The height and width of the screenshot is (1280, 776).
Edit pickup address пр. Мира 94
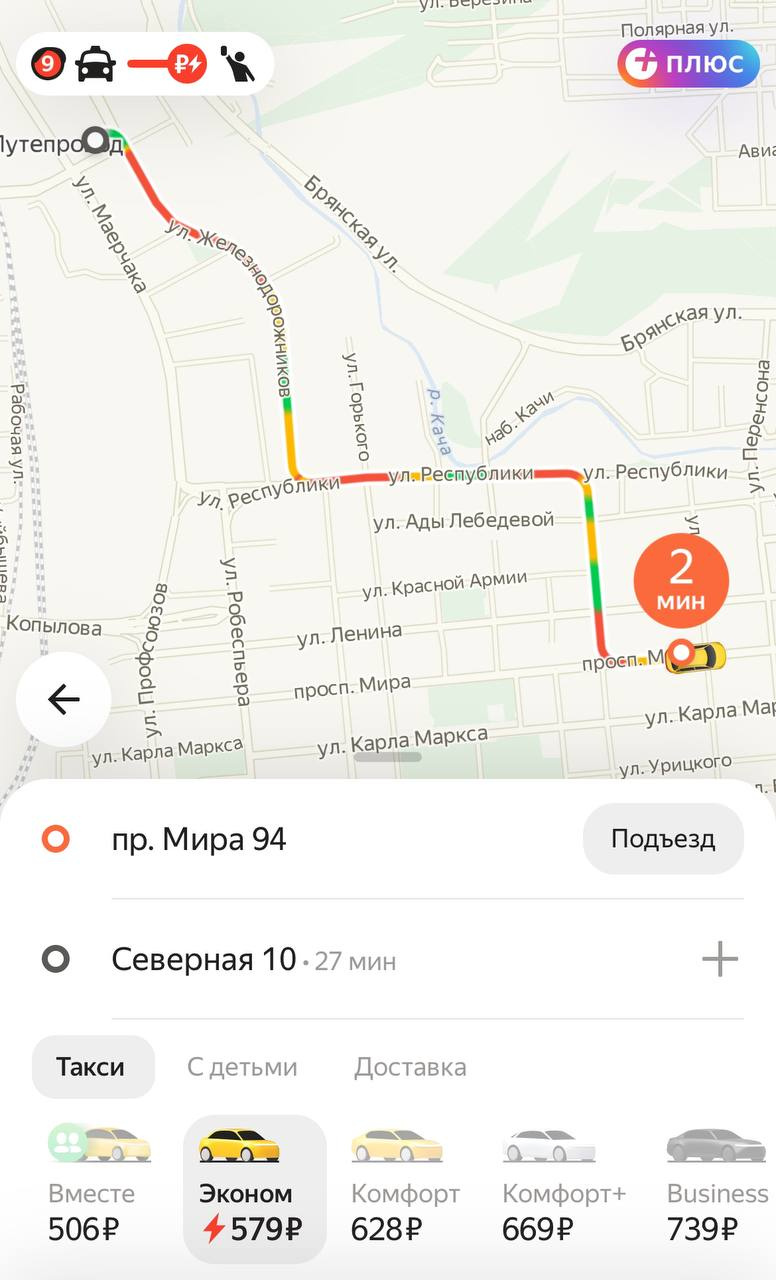click(x=199, y=839)
